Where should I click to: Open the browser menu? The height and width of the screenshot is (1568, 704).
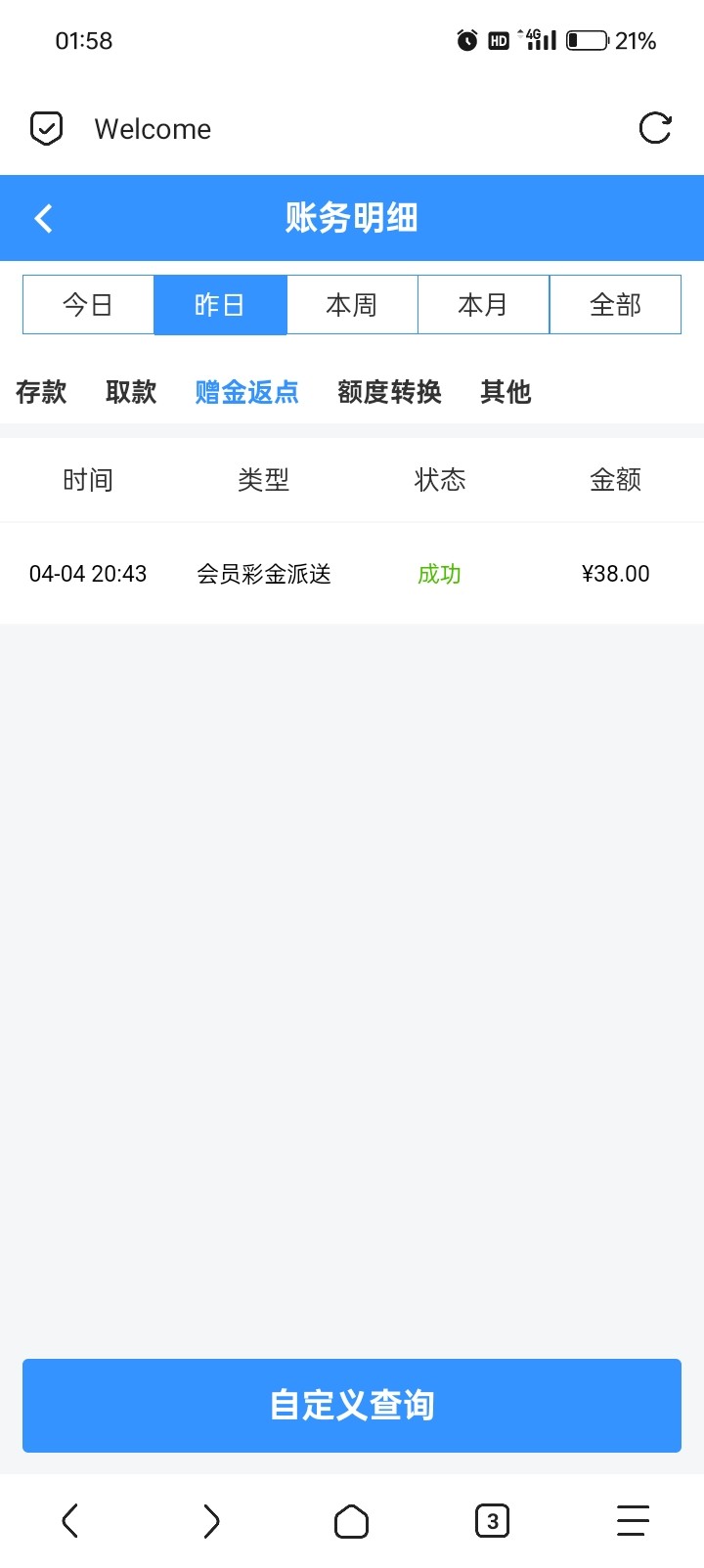(x=633, y=1521)
